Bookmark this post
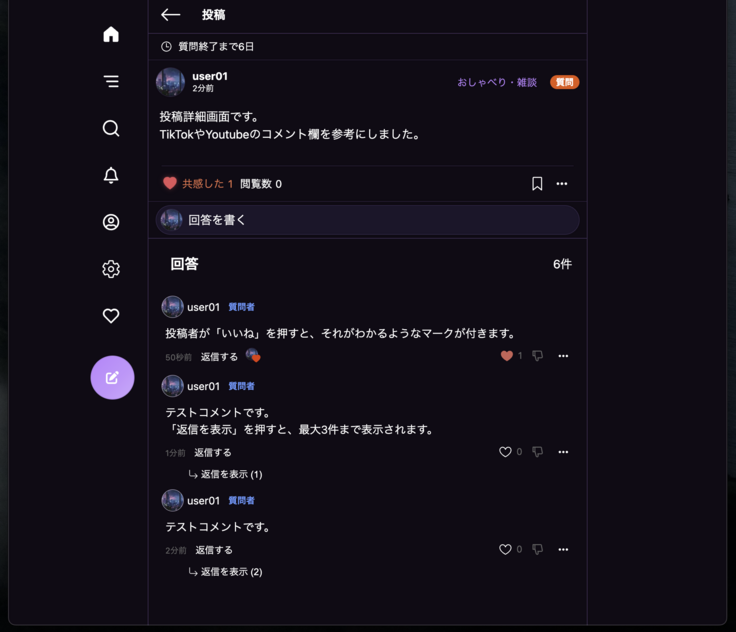Screen dimensions: 736x632 coord(537,184)
